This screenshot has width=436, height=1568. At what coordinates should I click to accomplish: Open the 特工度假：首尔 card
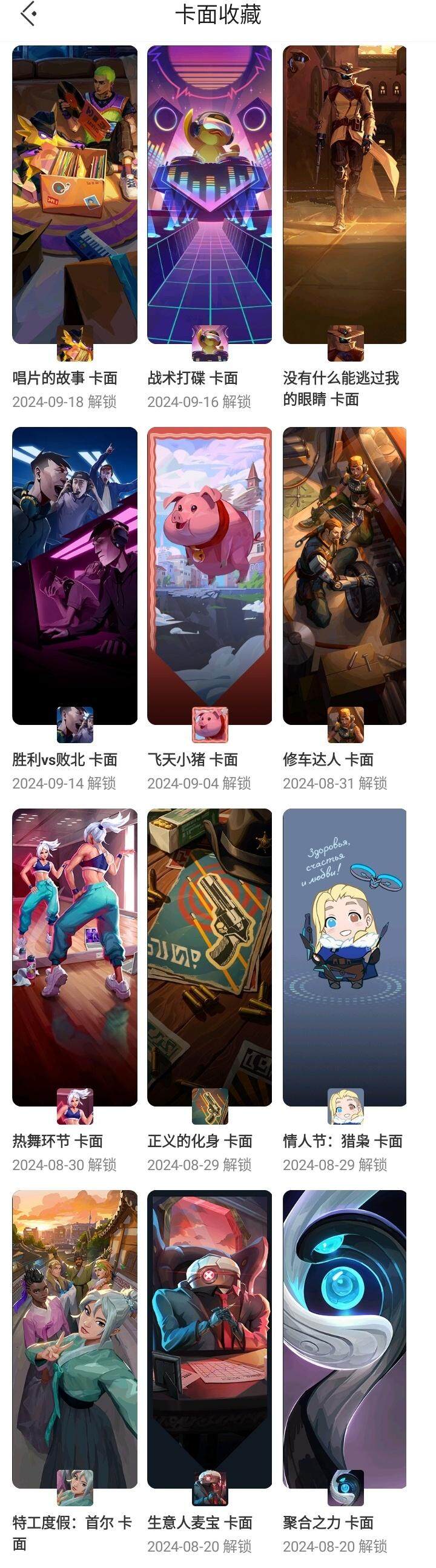pos(74,1339)
